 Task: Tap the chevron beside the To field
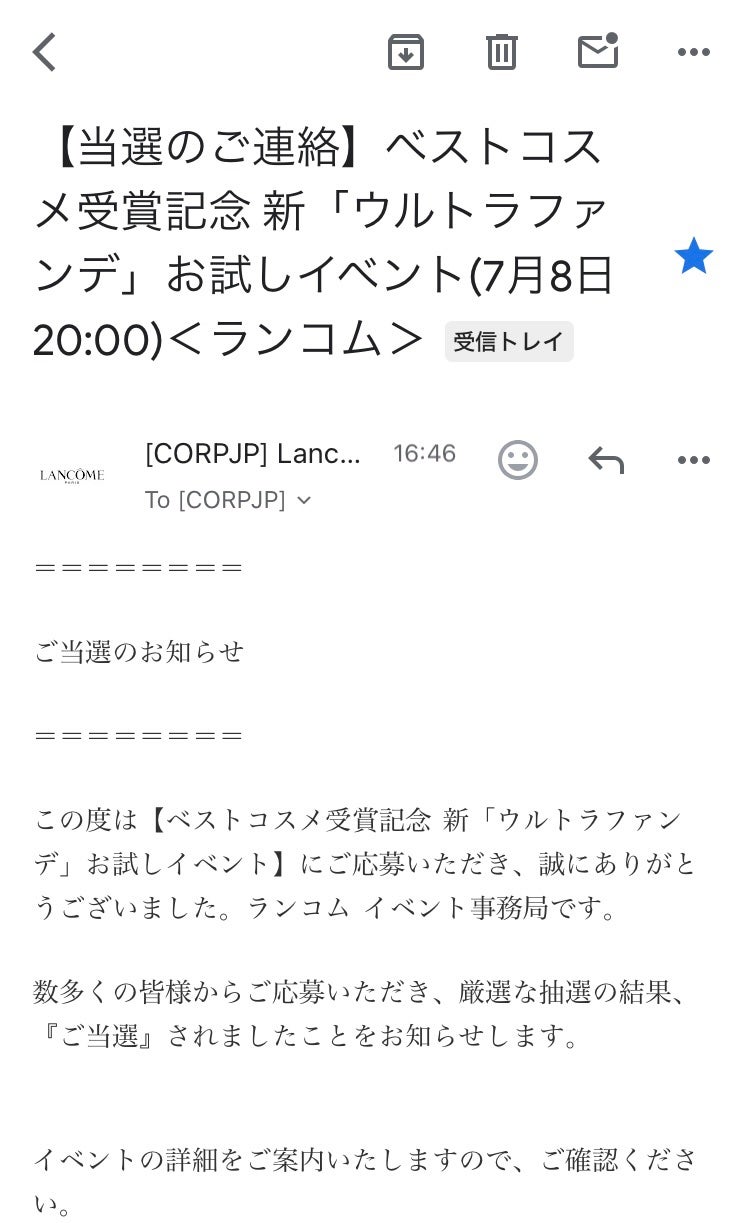pos(303,499)
